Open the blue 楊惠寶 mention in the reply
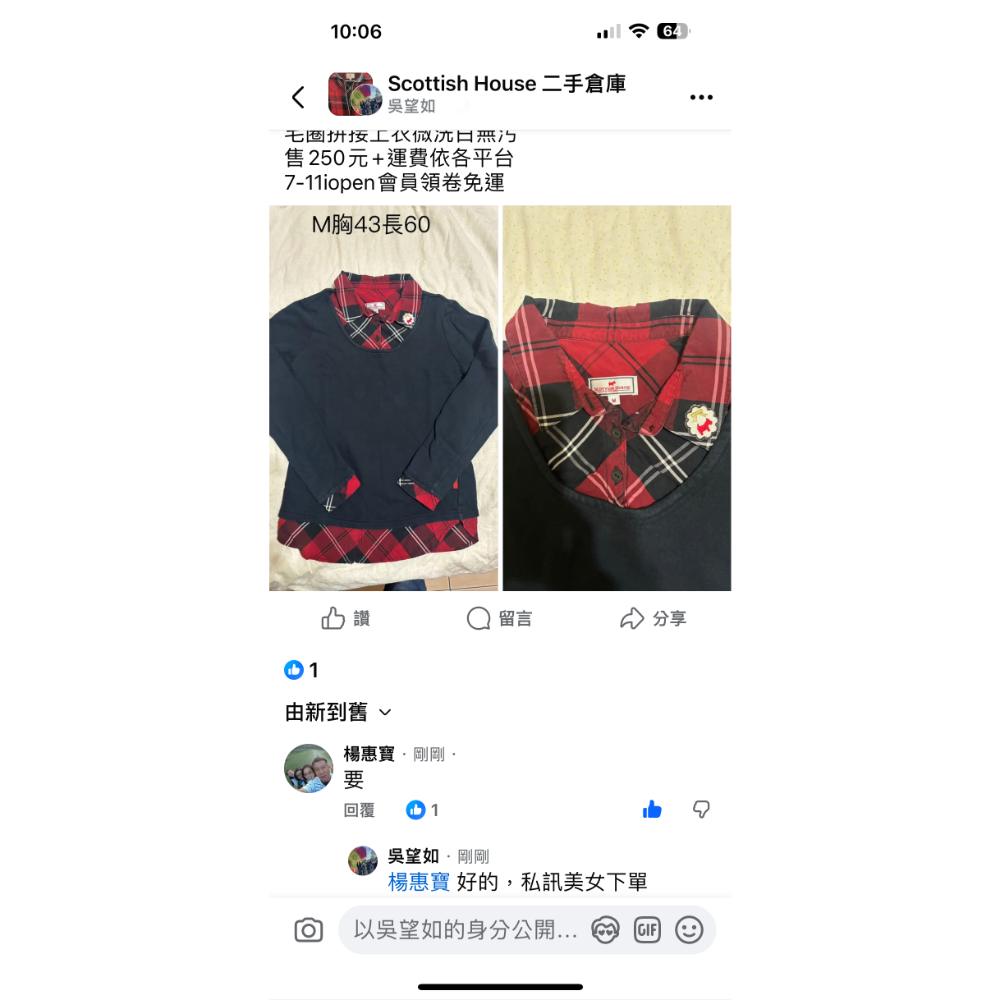This screenshot has height=1000, width=1000. pyautogui.click(x=419, y=882)
